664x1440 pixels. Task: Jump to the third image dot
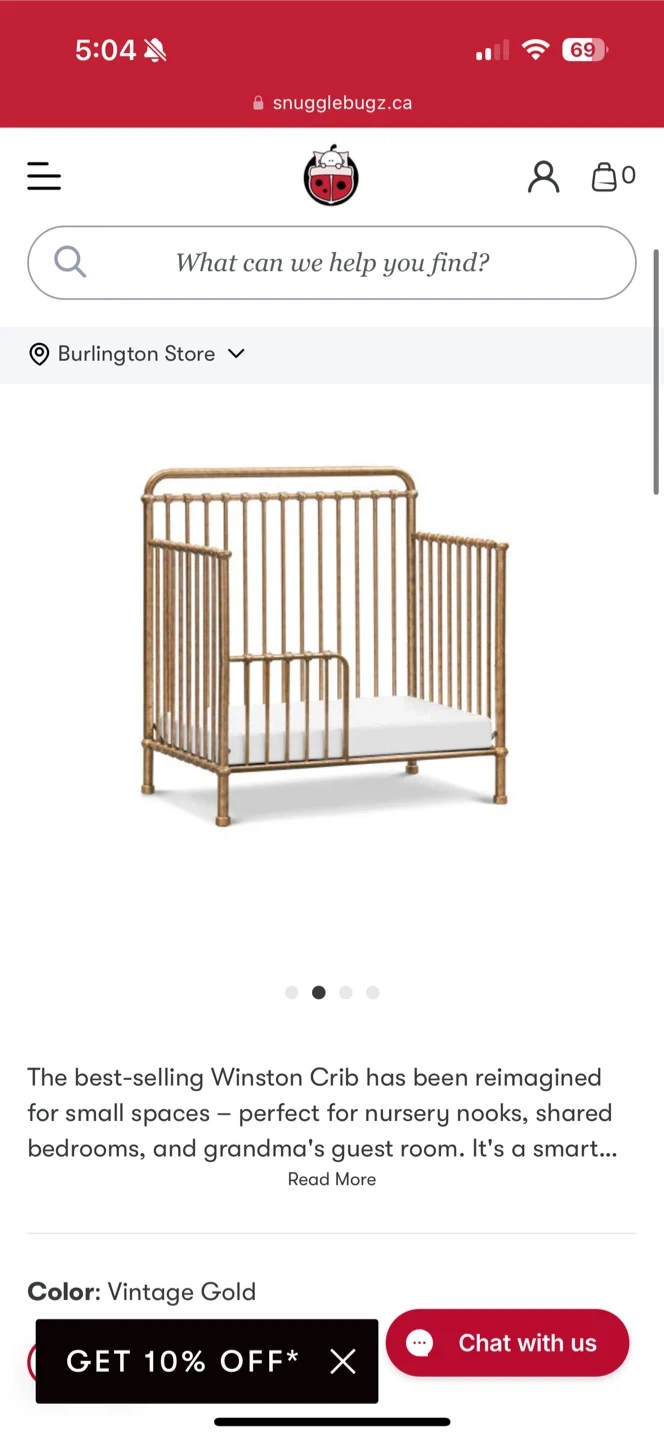(x=346, y=993)
